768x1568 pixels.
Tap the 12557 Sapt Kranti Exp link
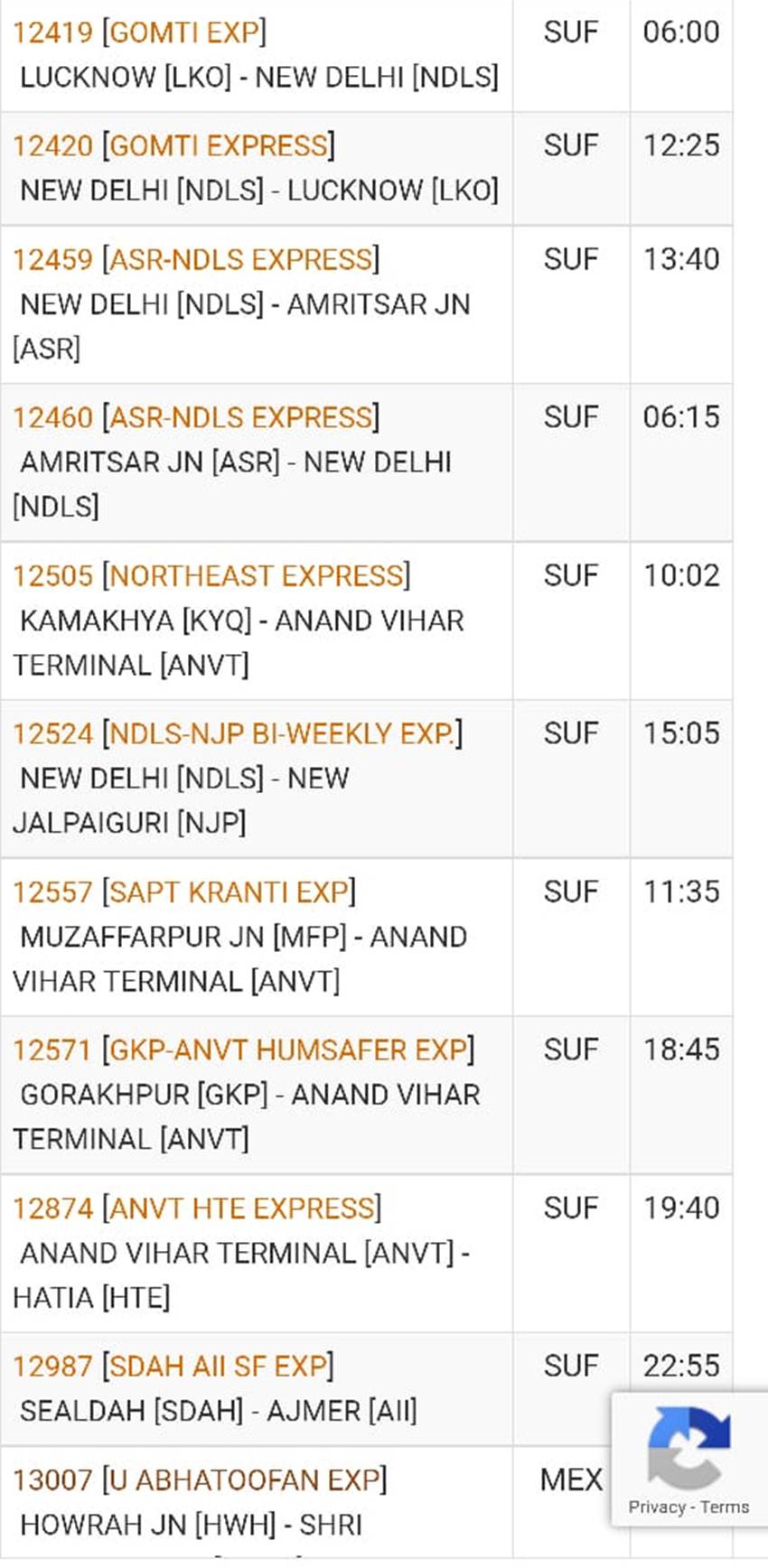pos(184,892)
